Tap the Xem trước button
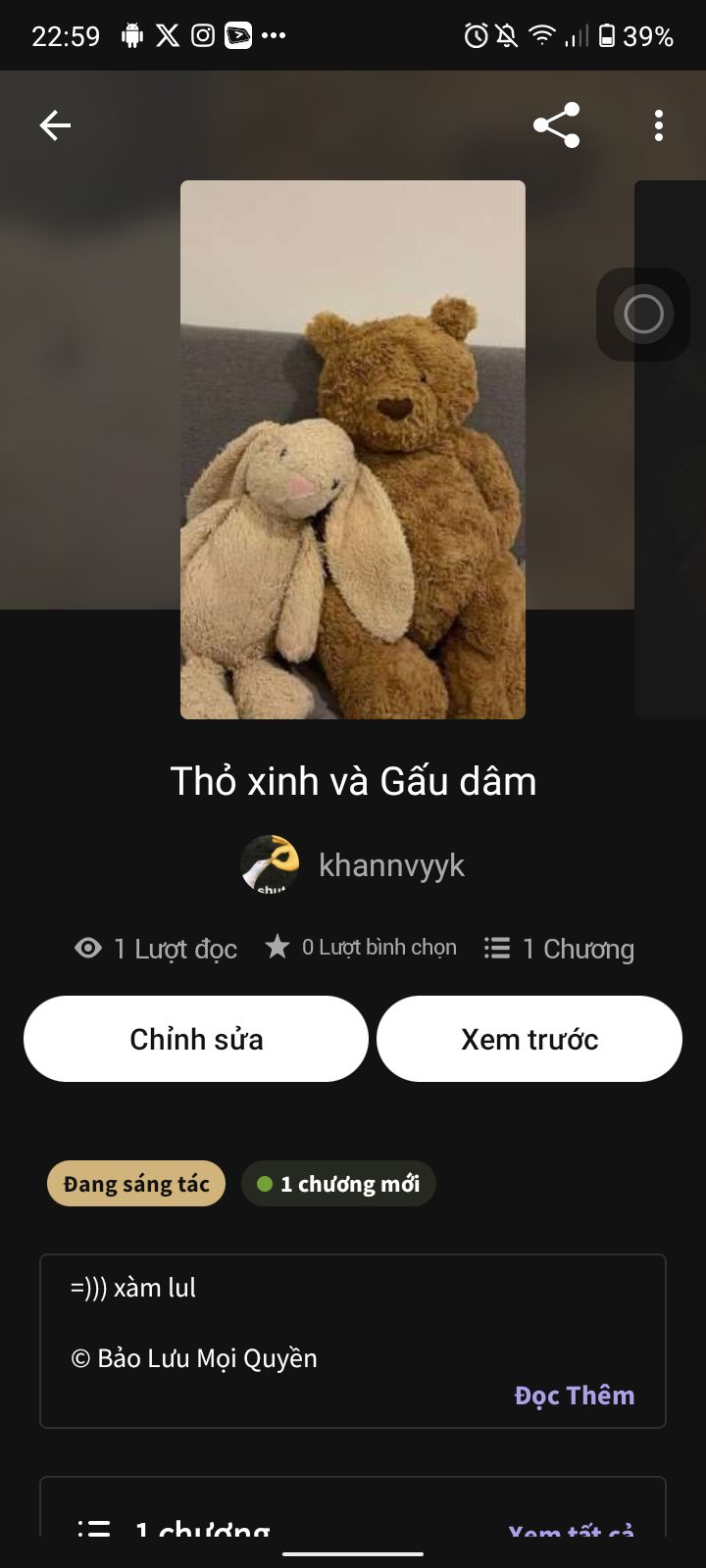 click(529, 1039)
